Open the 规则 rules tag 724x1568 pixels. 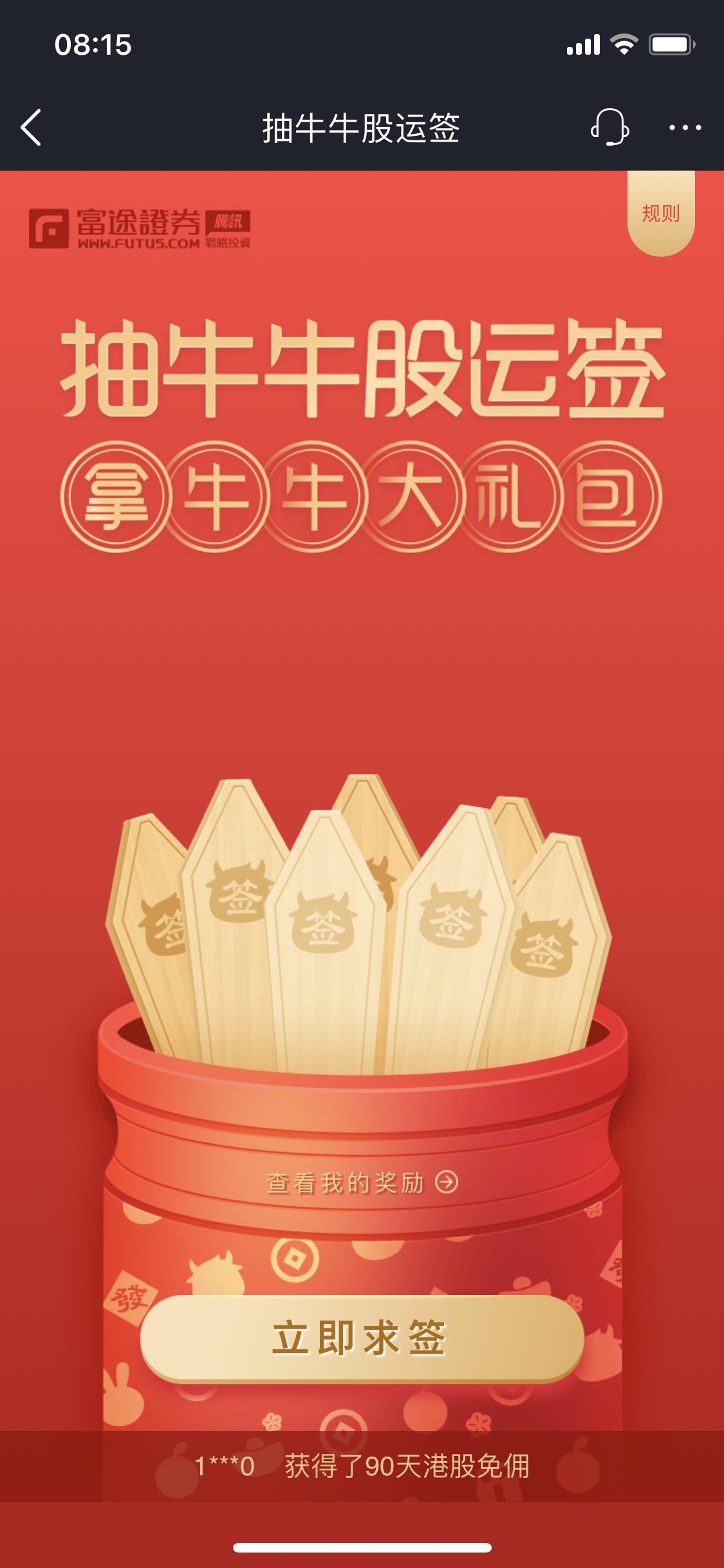click(661, 214)
